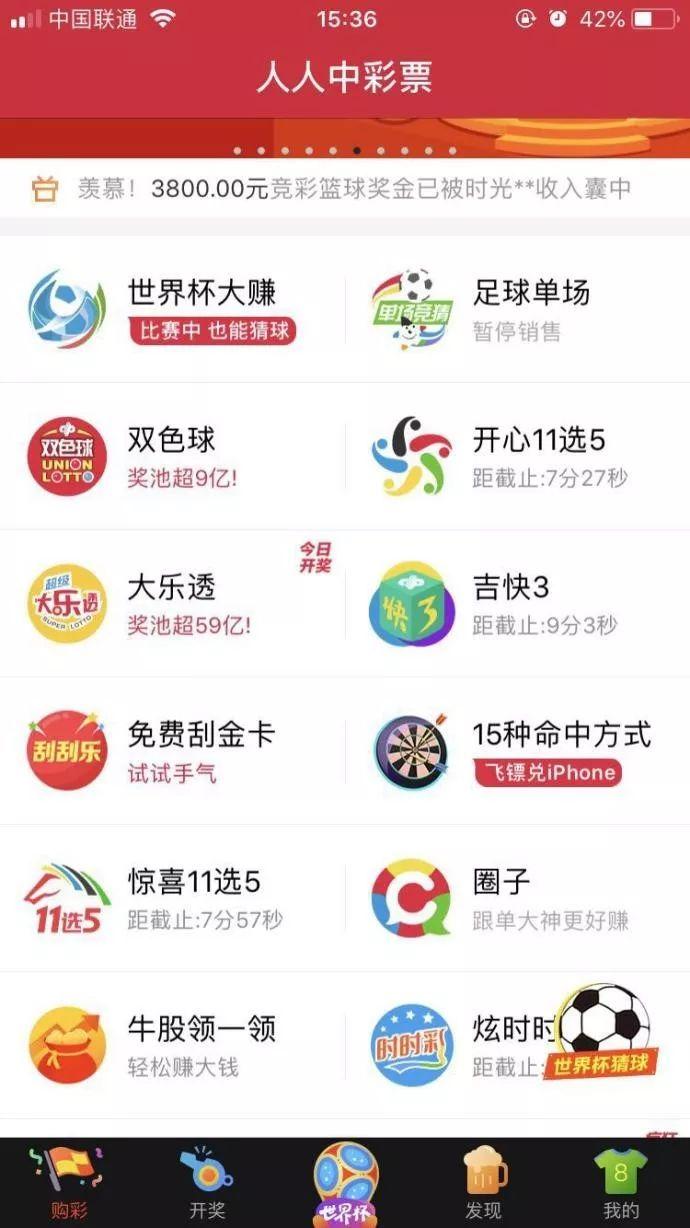Open the 世界杯 center tab
Screen dimensions: 690x1228
[346, 1183]
